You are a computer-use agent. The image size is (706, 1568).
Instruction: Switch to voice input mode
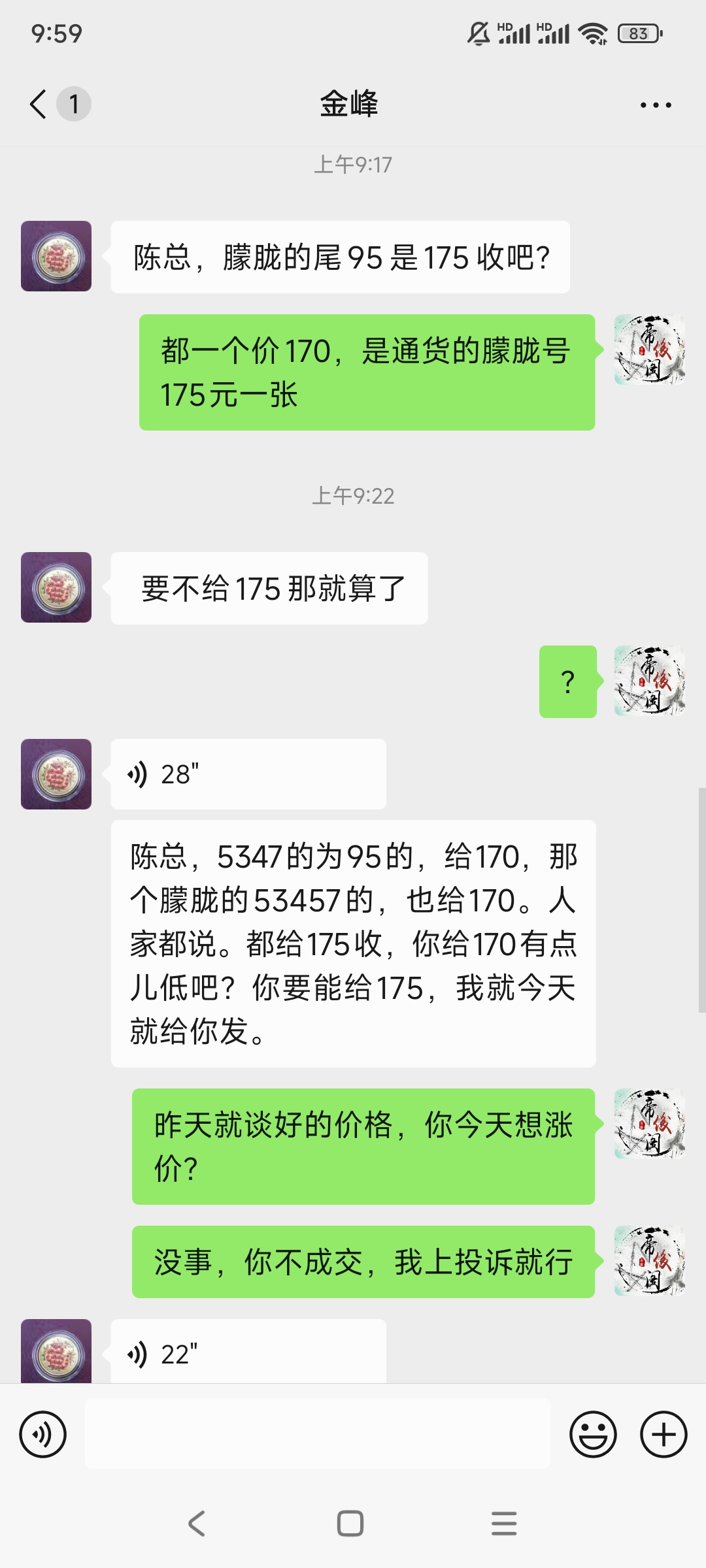[x=43, y=1435]
